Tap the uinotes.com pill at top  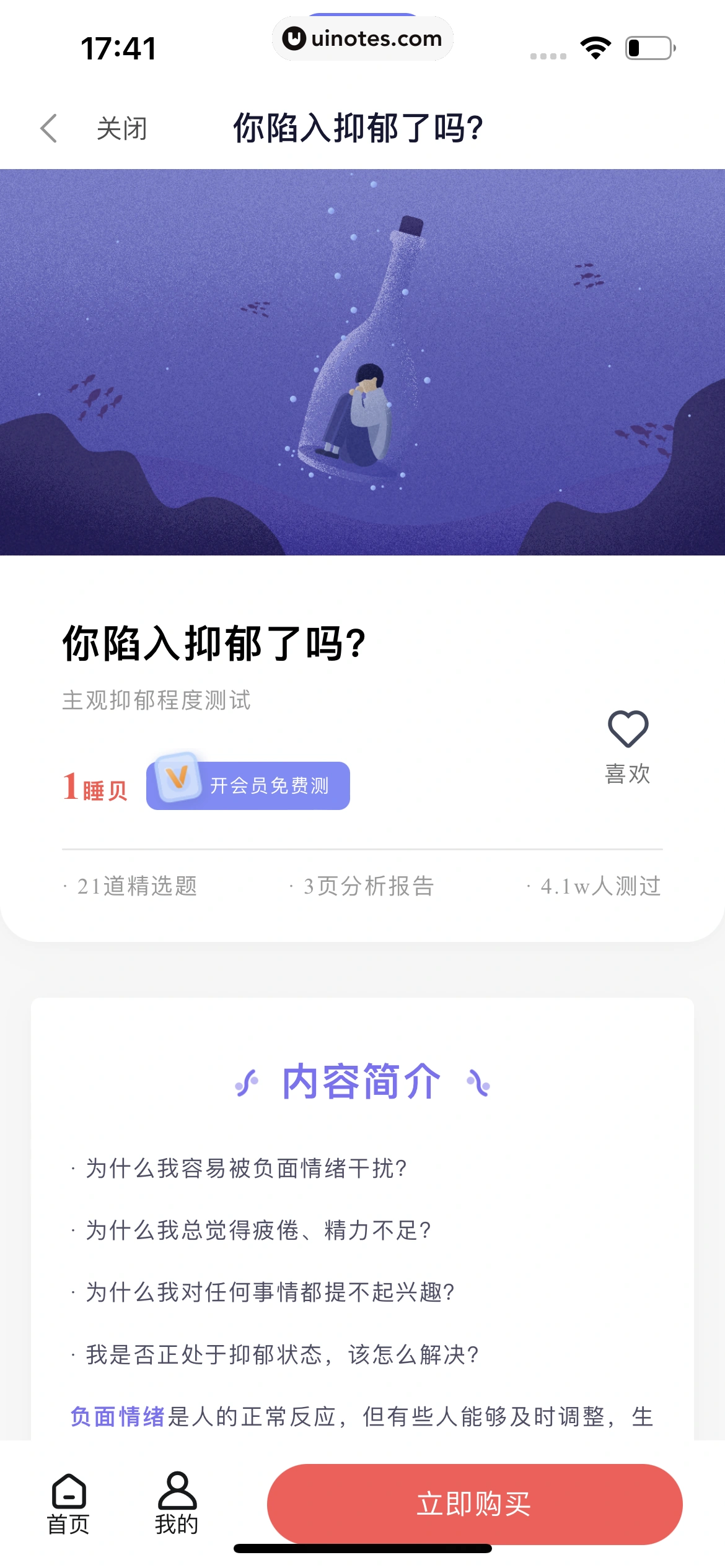click(362, 38)
